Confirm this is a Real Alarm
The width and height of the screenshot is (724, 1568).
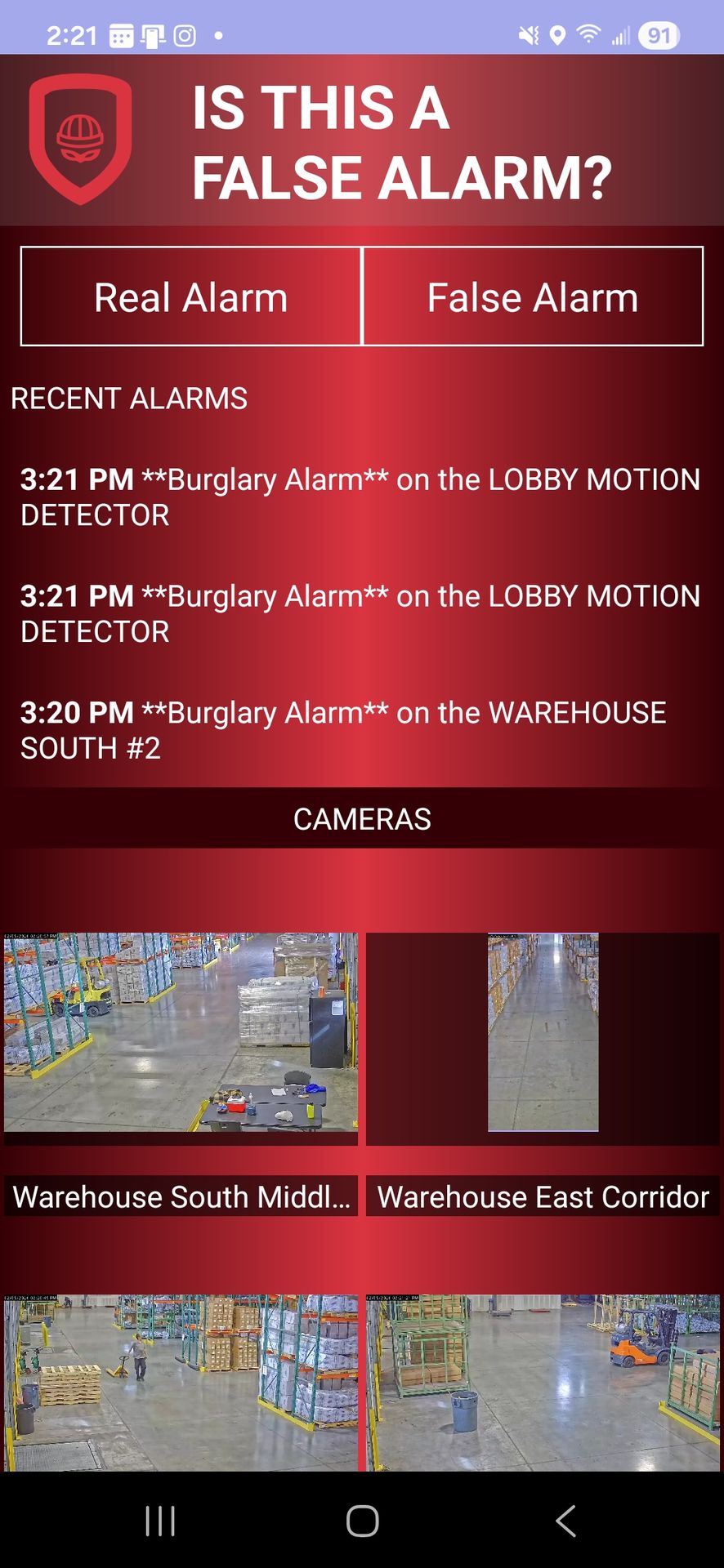coord(191,296)
